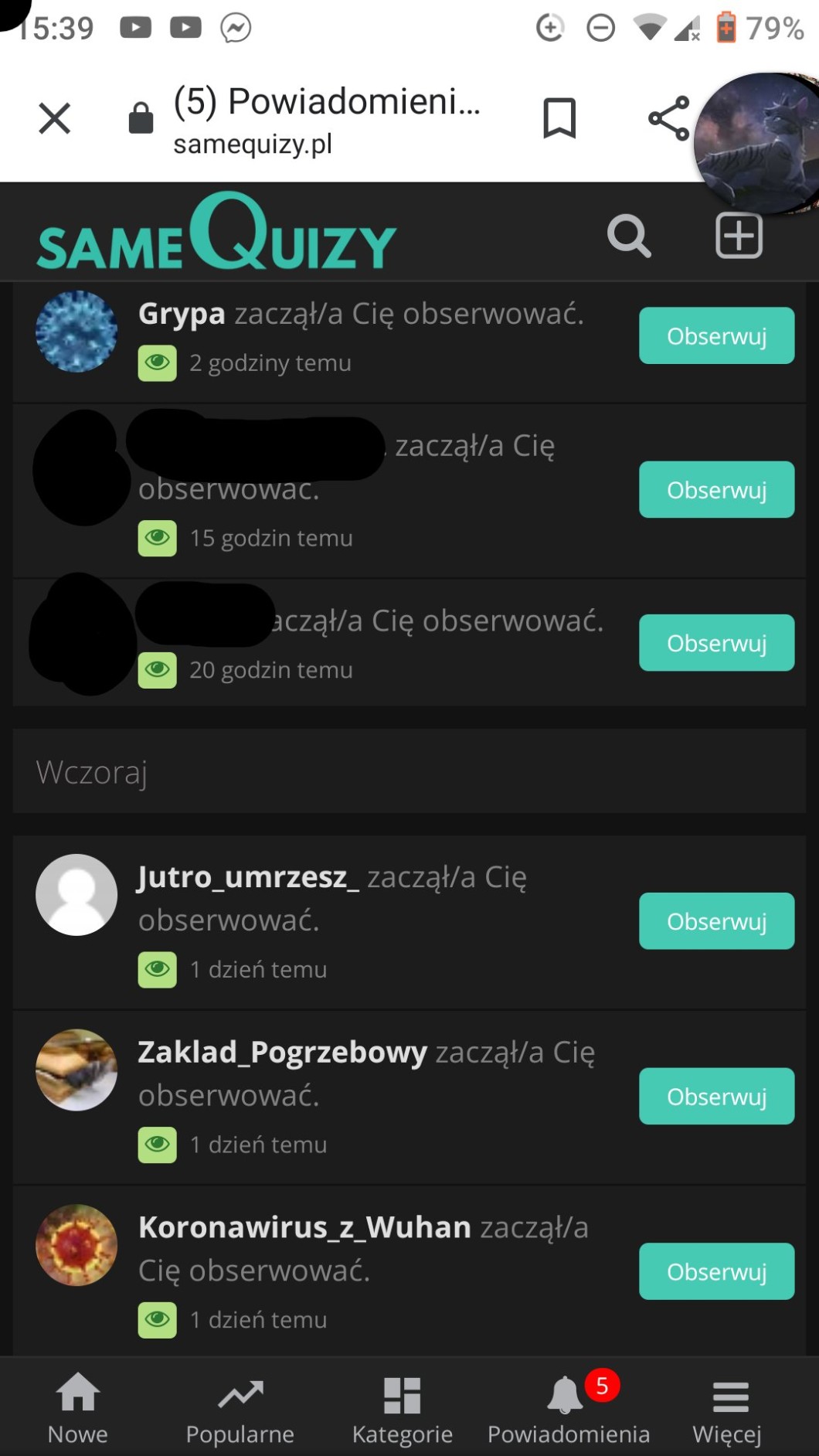Tap Obserwuj on 15 godzin temu notification
The height and width of the screenshot is (1456, 819).
point(716,490)
